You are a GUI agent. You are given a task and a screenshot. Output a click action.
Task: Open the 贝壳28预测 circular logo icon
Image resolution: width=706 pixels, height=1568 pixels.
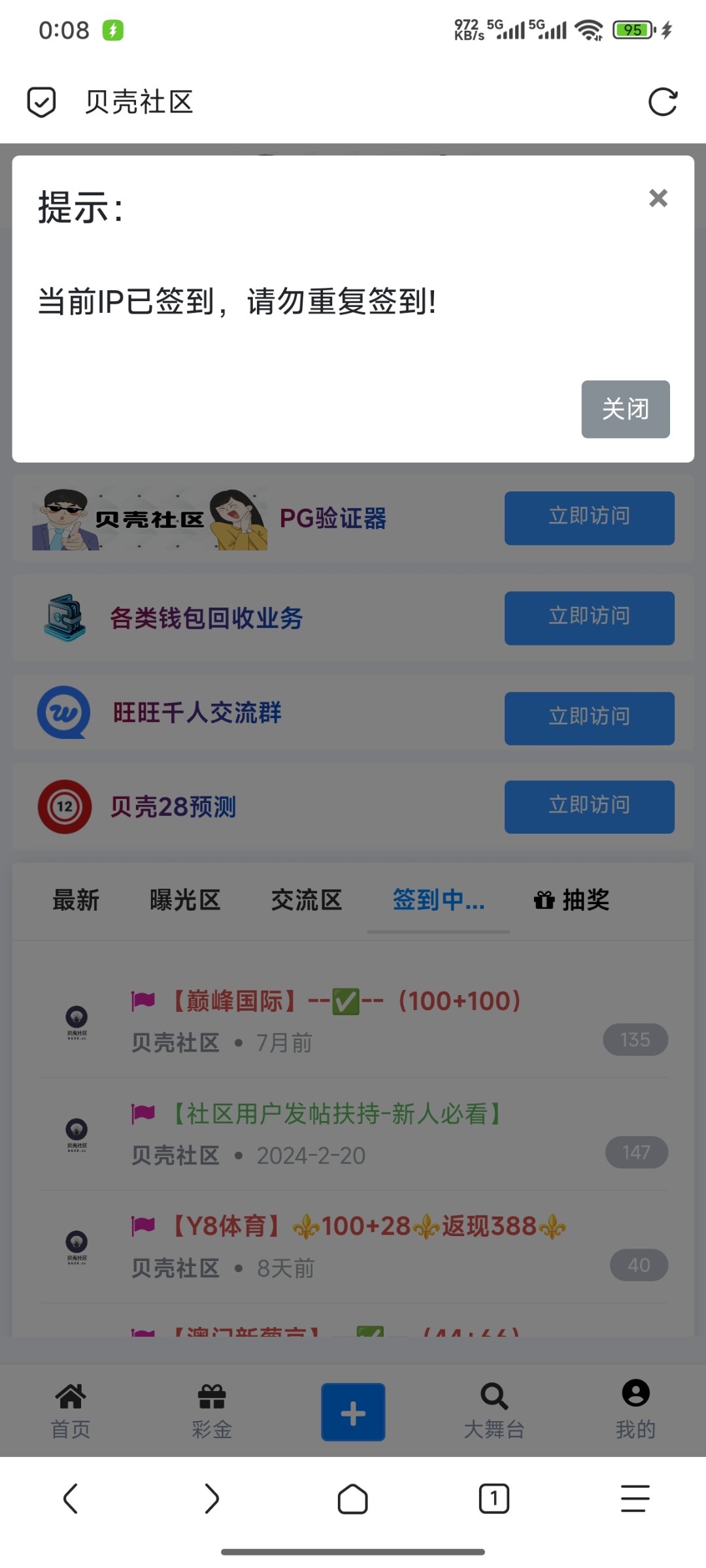(63, 807)
